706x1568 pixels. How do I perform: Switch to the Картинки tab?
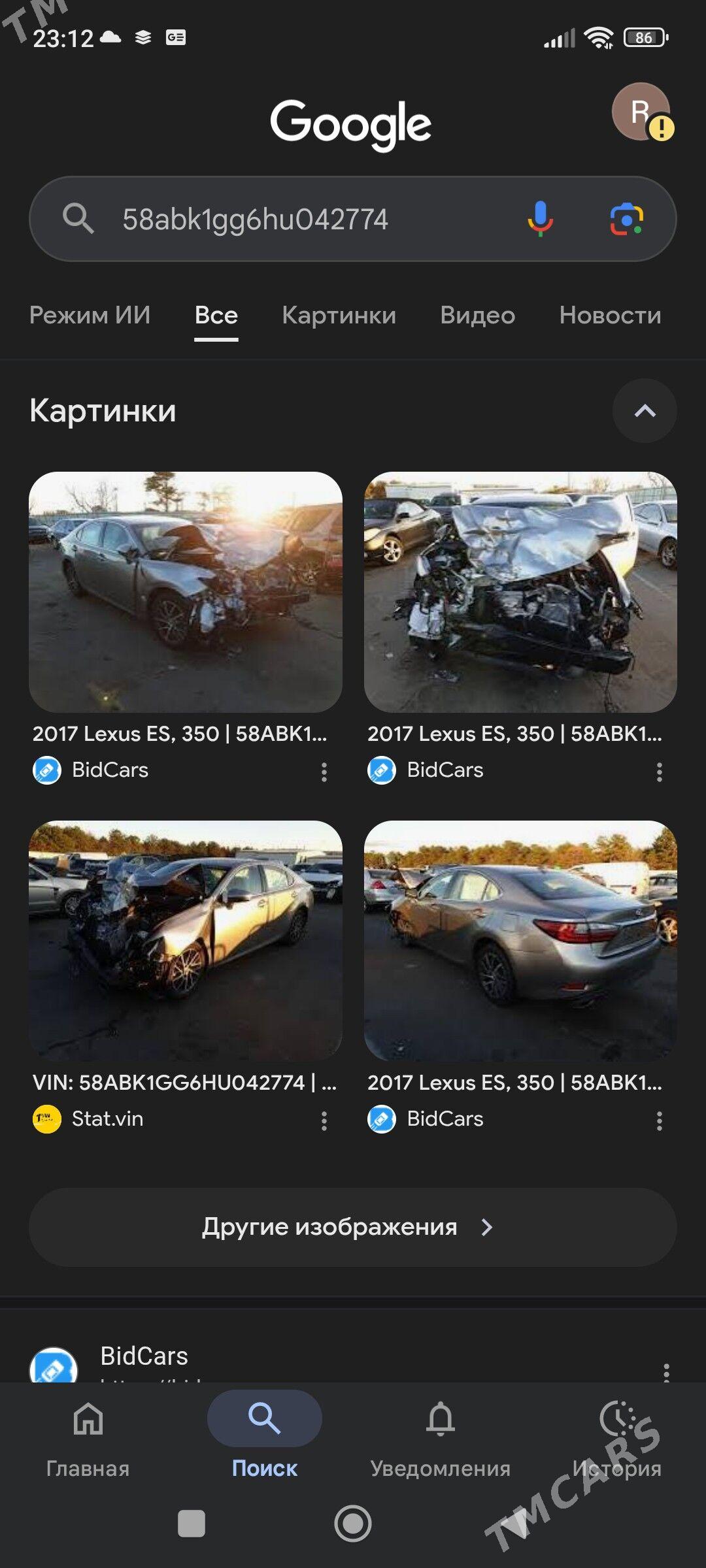click(x=338, y=315)
